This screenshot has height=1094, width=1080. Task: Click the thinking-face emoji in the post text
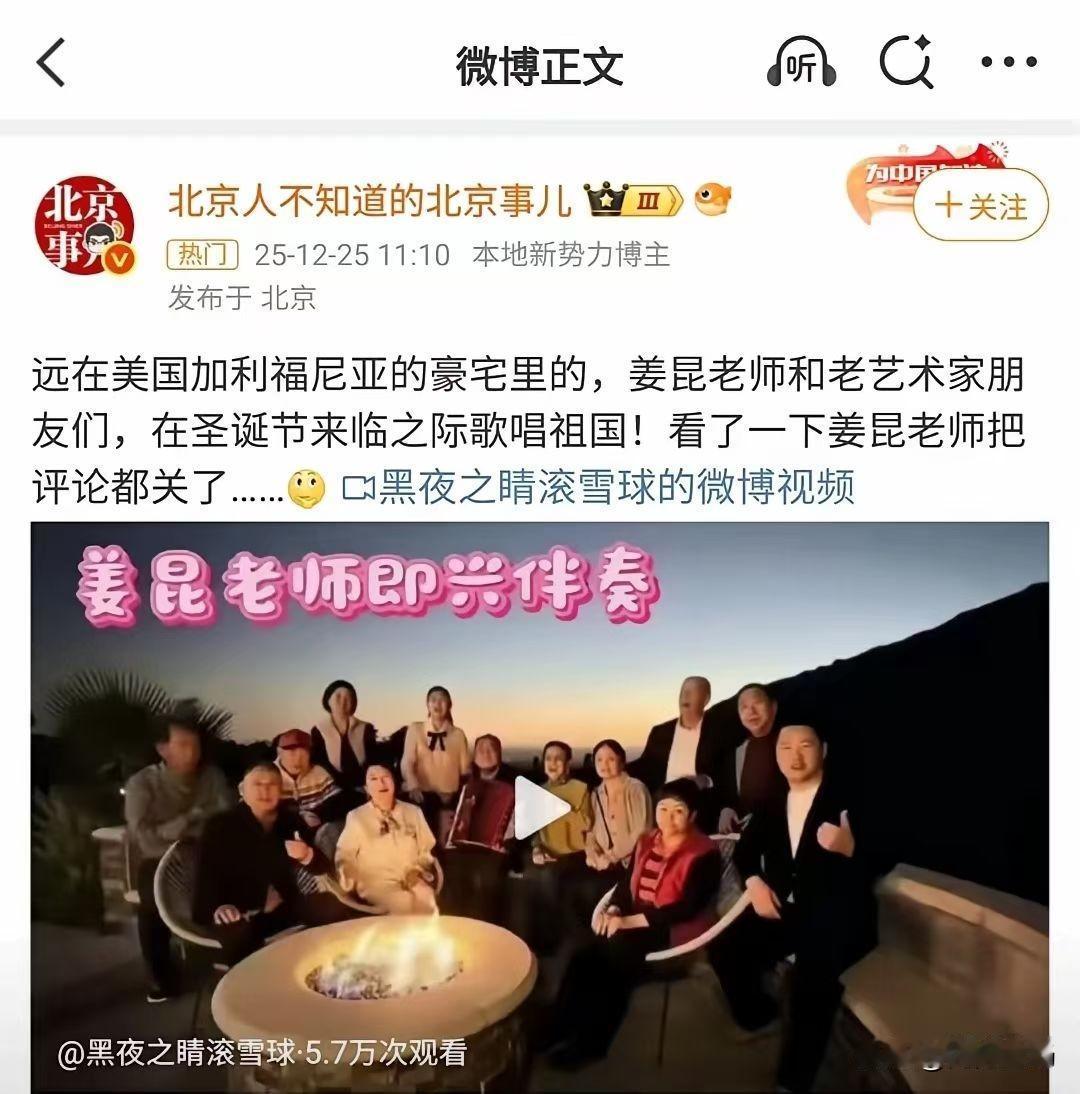(x=307, y=485)
